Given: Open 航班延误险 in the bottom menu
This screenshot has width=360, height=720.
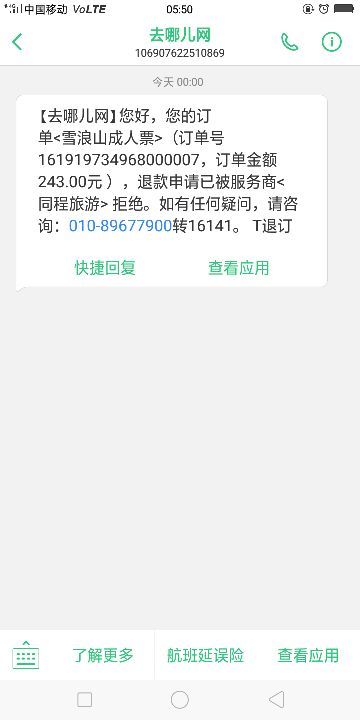Looking at the screenshot, I should click(205, 655).
